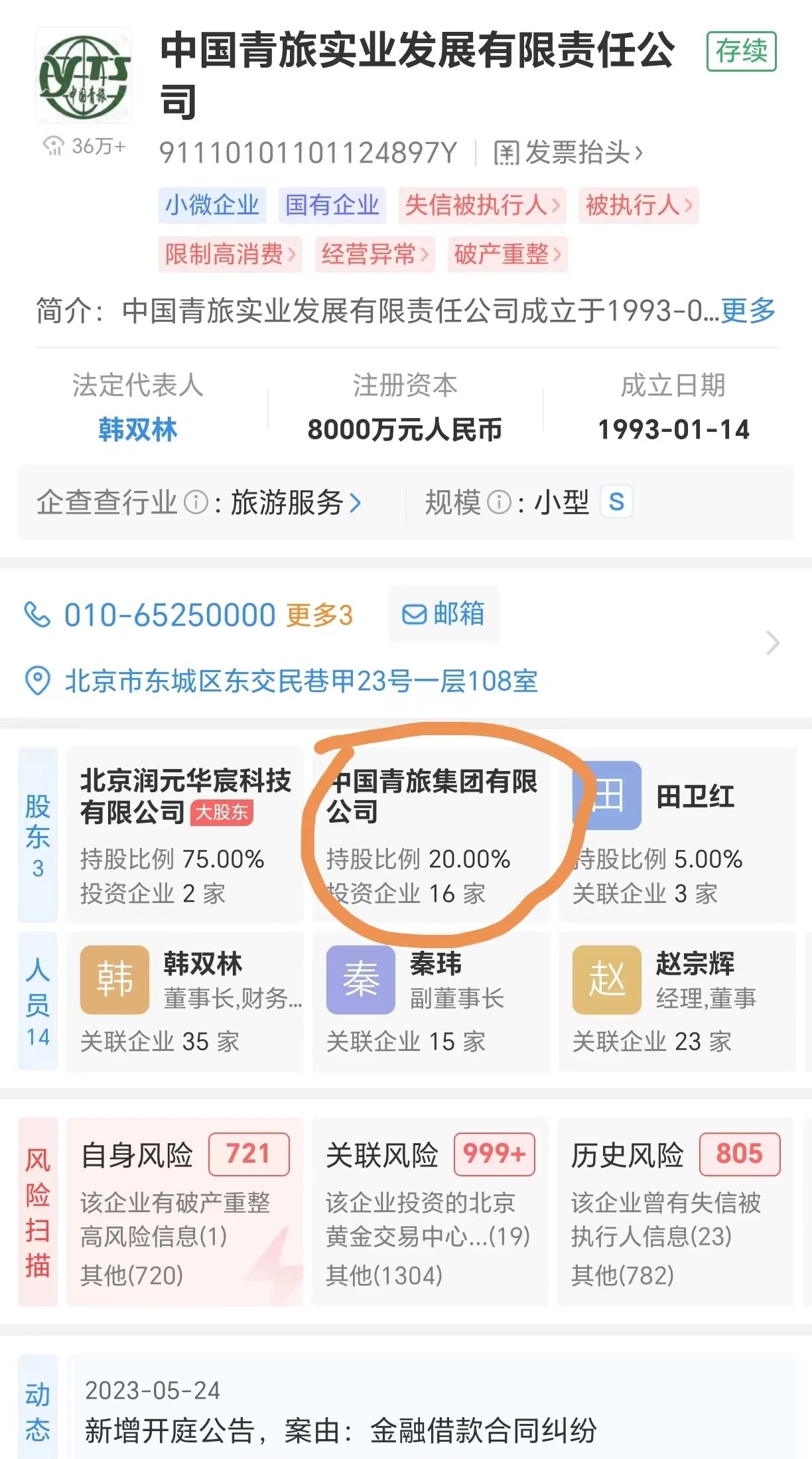
Task: Open 旅游服务 industry category
Action: pos(295,503)
